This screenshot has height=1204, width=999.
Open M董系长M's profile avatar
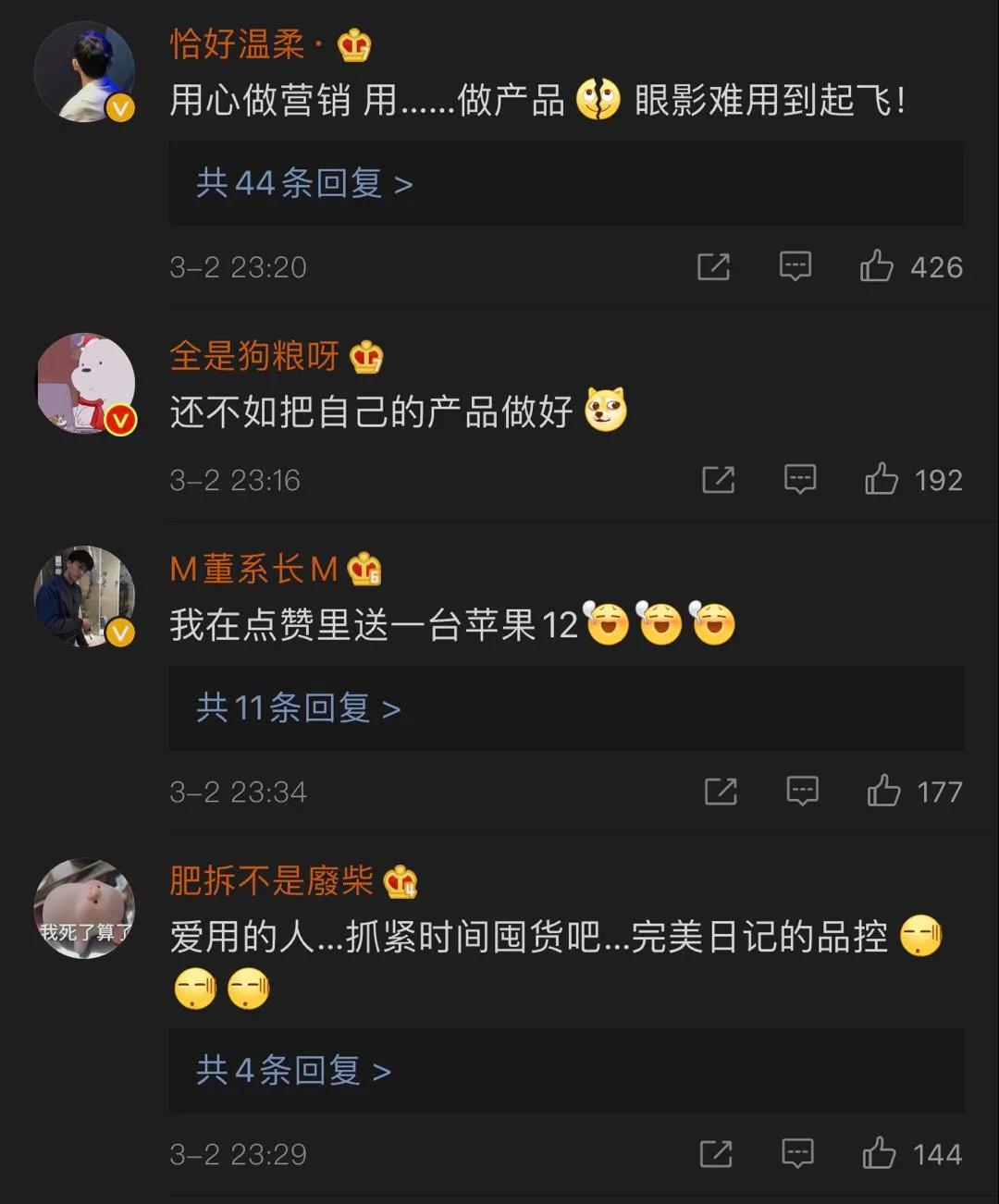[x=84, y=596]
